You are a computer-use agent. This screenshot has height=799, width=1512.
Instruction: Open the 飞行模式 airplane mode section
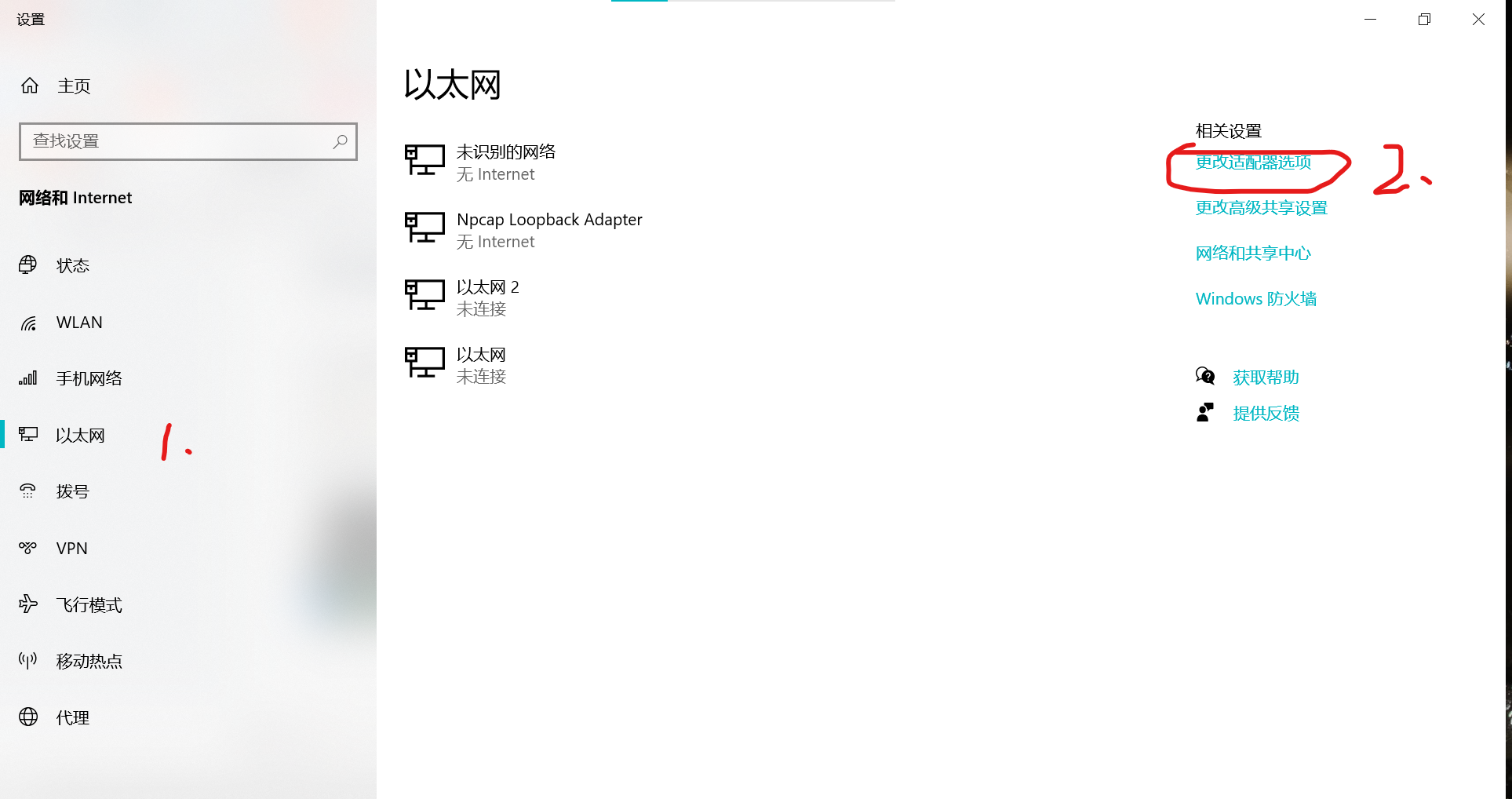coord(89,605)
